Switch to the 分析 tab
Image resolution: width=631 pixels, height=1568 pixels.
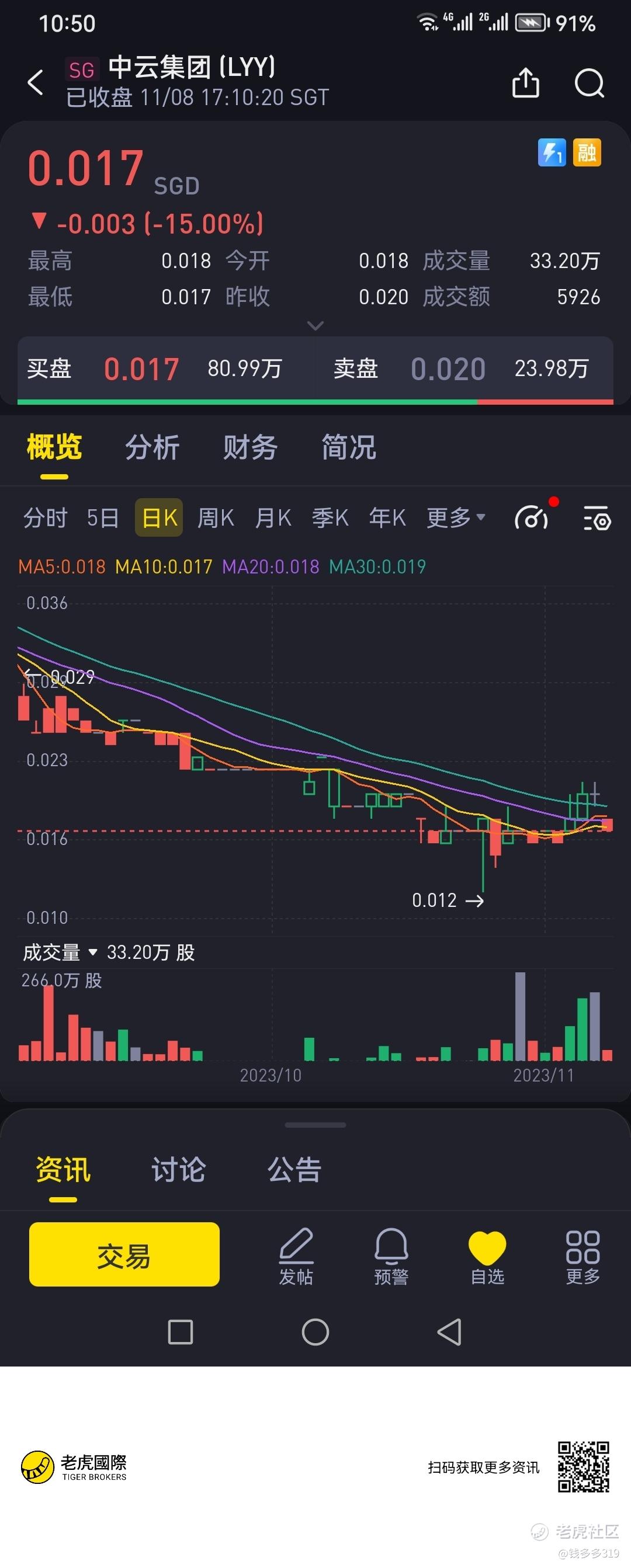[x=152, y=448]
